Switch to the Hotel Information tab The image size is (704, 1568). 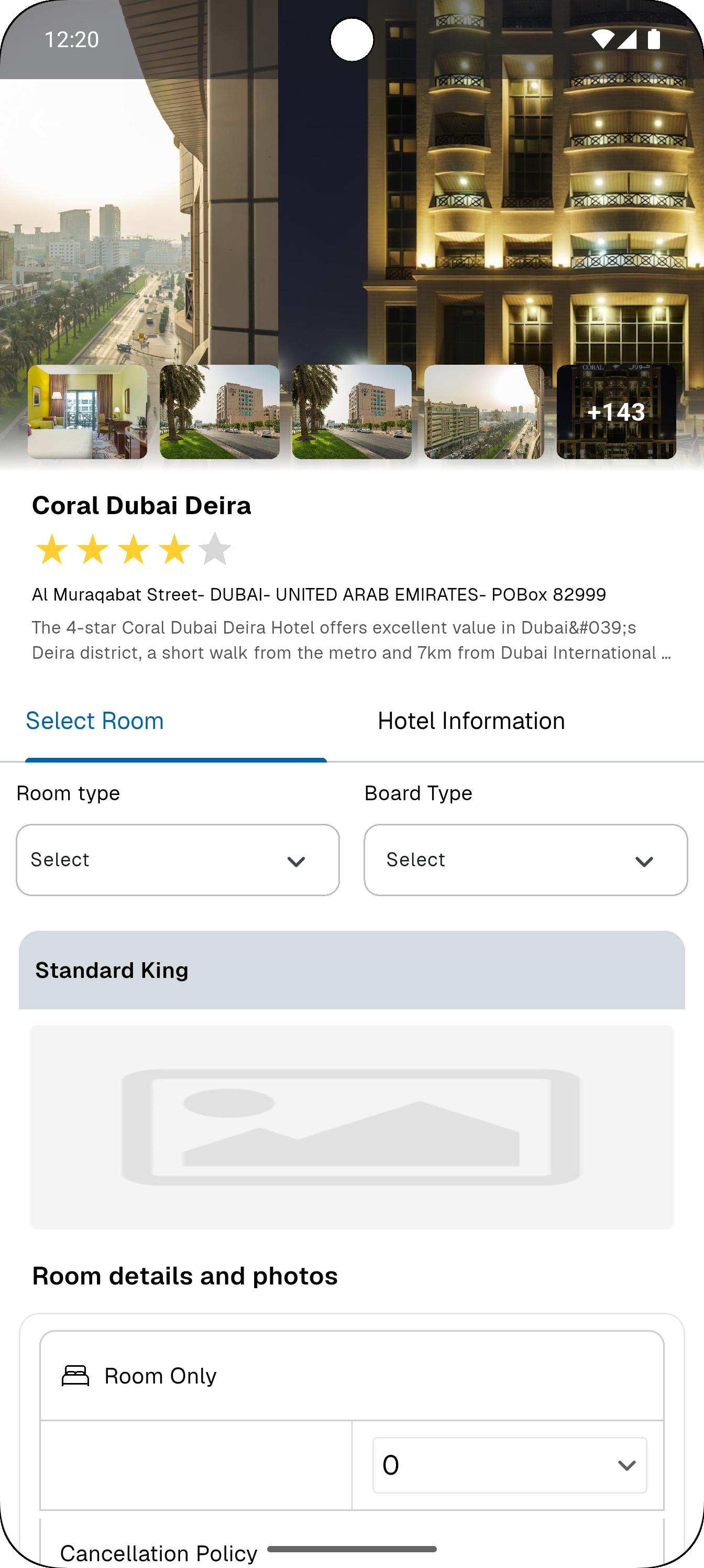471,721
